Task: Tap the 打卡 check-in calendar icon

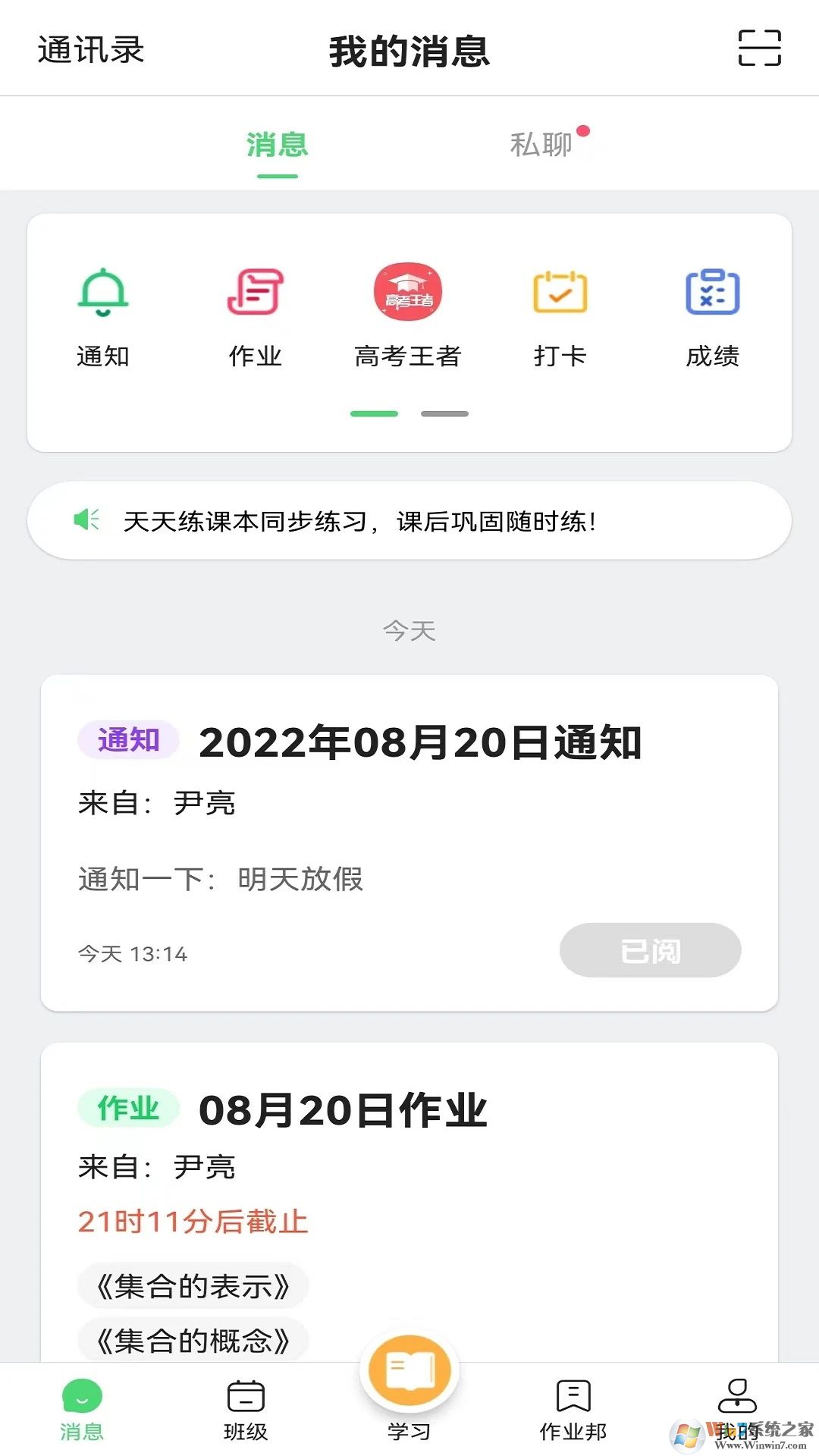Action: 560,292
